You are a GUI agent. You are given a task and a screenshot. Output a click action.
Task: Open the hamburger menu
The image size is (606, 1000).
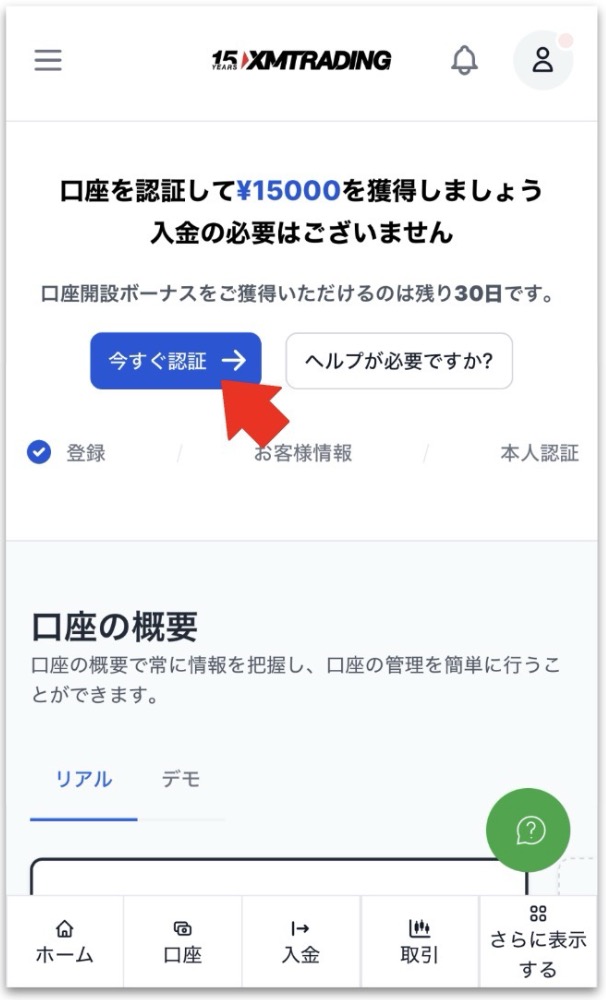[x=48, y=60]
